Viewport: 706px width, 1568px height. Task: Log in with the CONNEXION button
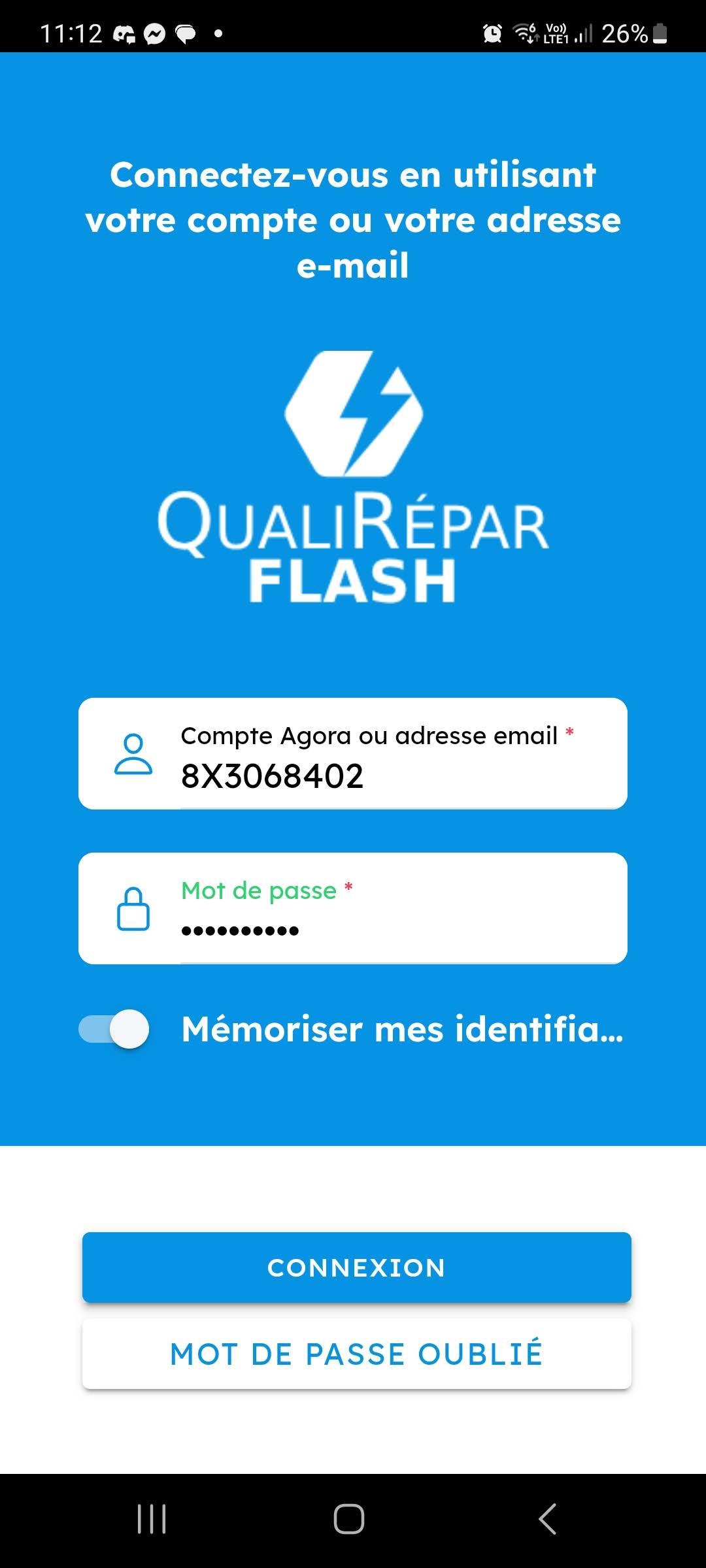click(x=356, y=1267)
